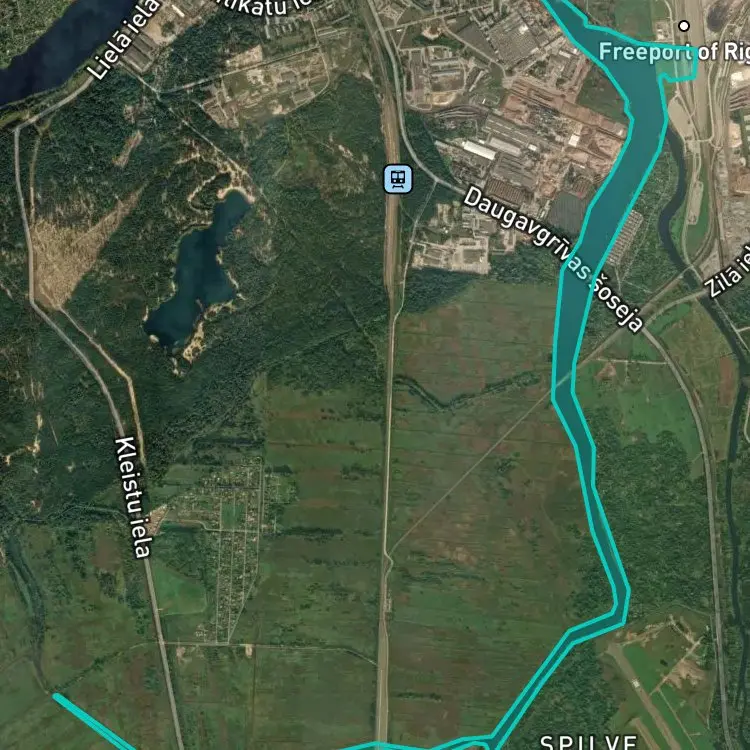
Task: Tap the train station marker on the map
Action: click(x=398, y=179)
